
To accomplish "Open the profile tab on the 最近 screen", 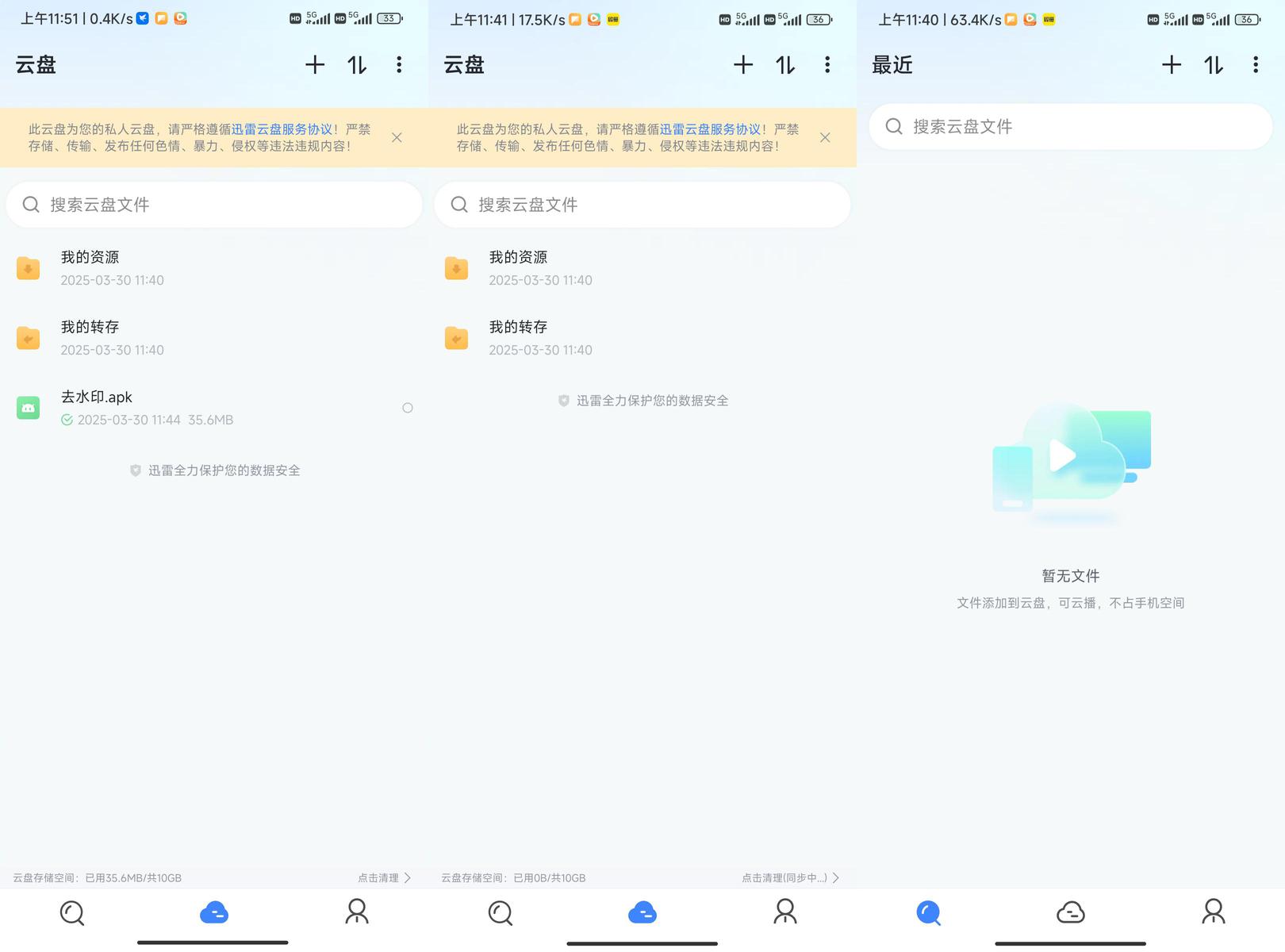I will 1214,912.
